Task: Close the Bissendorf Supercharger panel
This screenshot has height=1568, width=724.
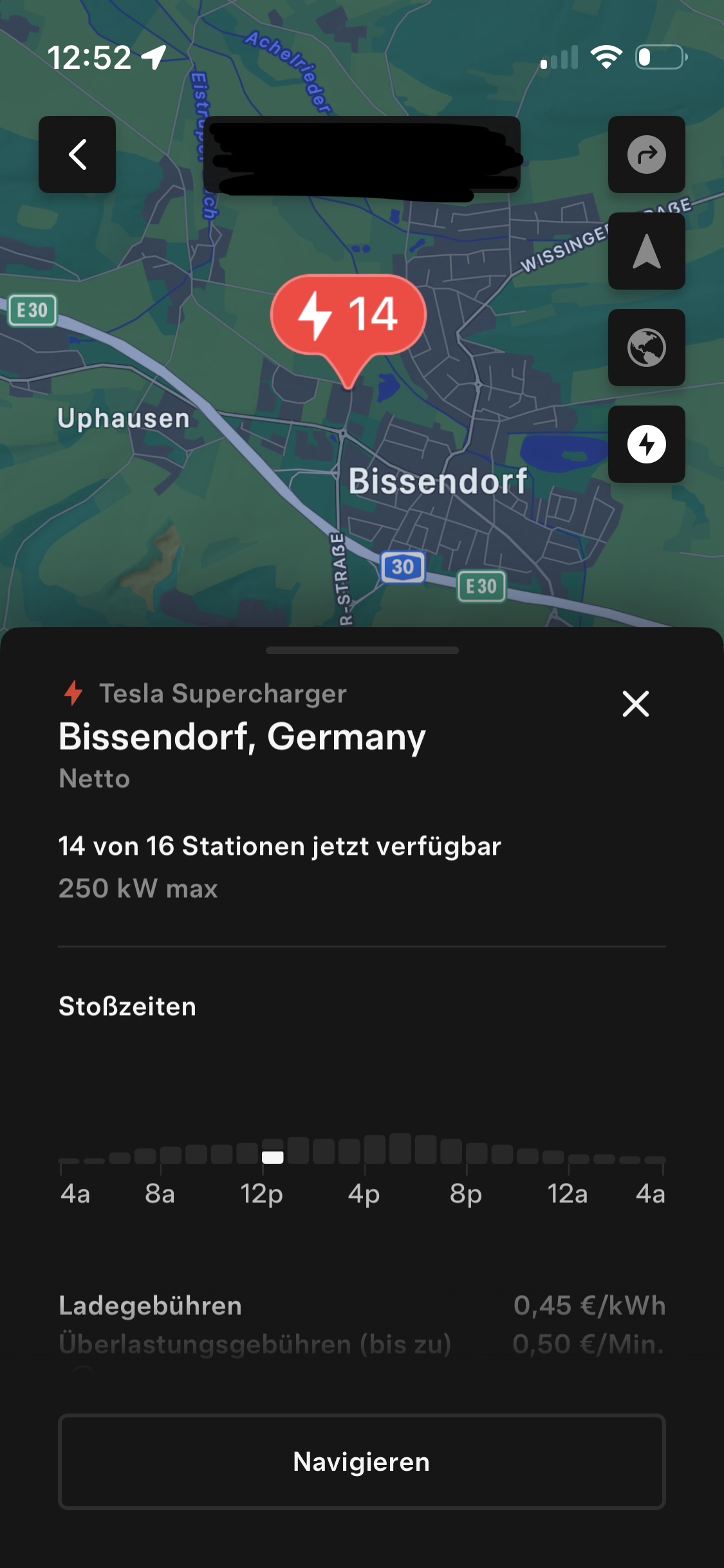Action: tap(635, 704)
